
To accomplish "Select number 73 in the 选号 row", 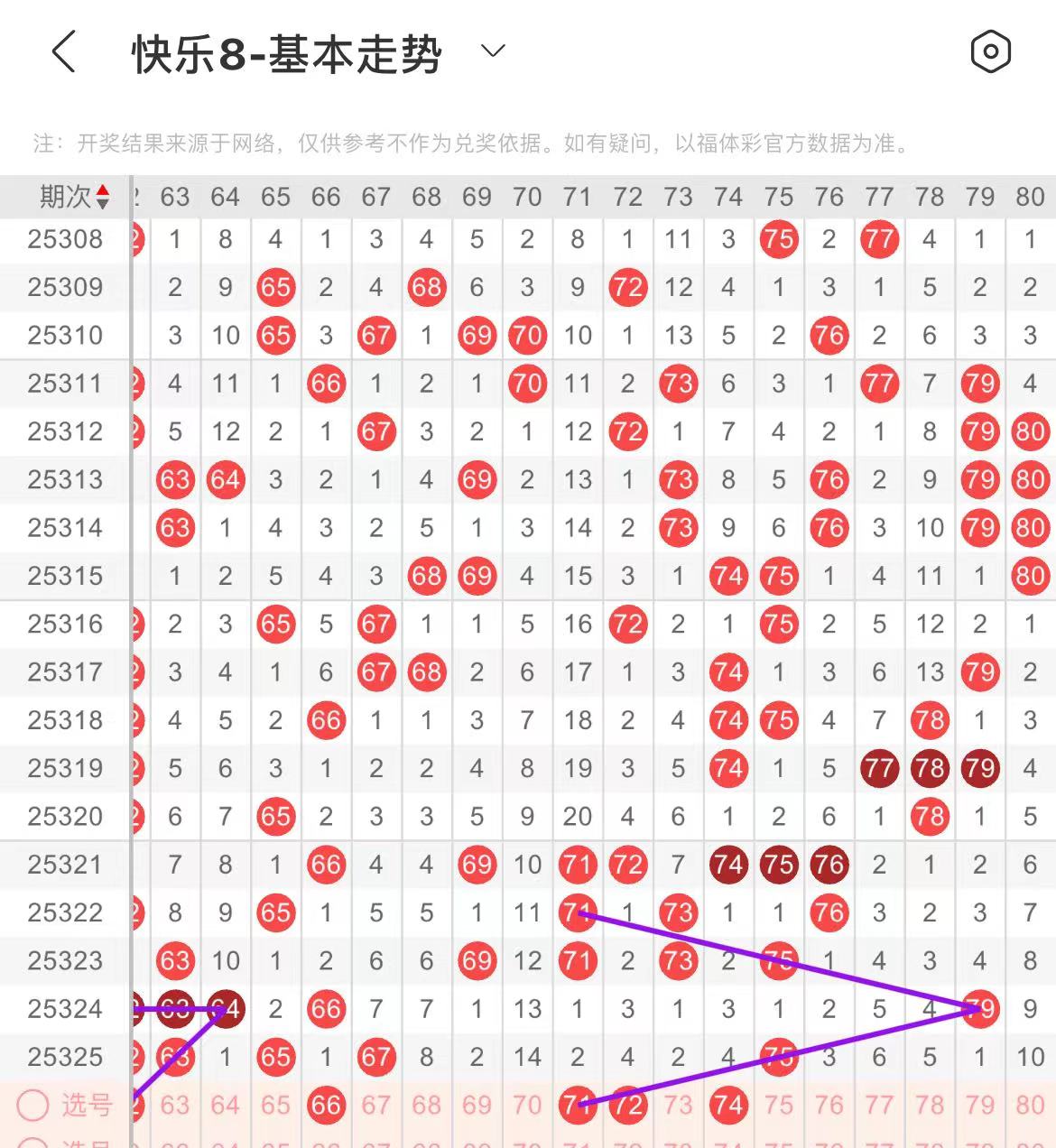I will pyautogui.click(x=678, y=1105).
